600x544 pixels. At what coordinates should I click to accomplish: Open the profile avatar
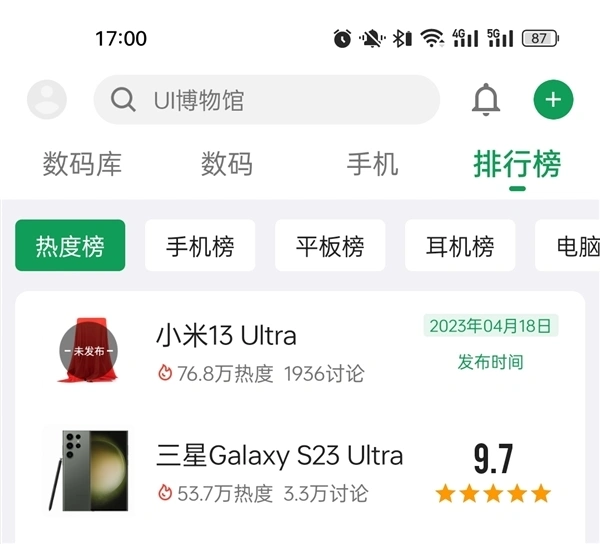[x=47, y=100]
